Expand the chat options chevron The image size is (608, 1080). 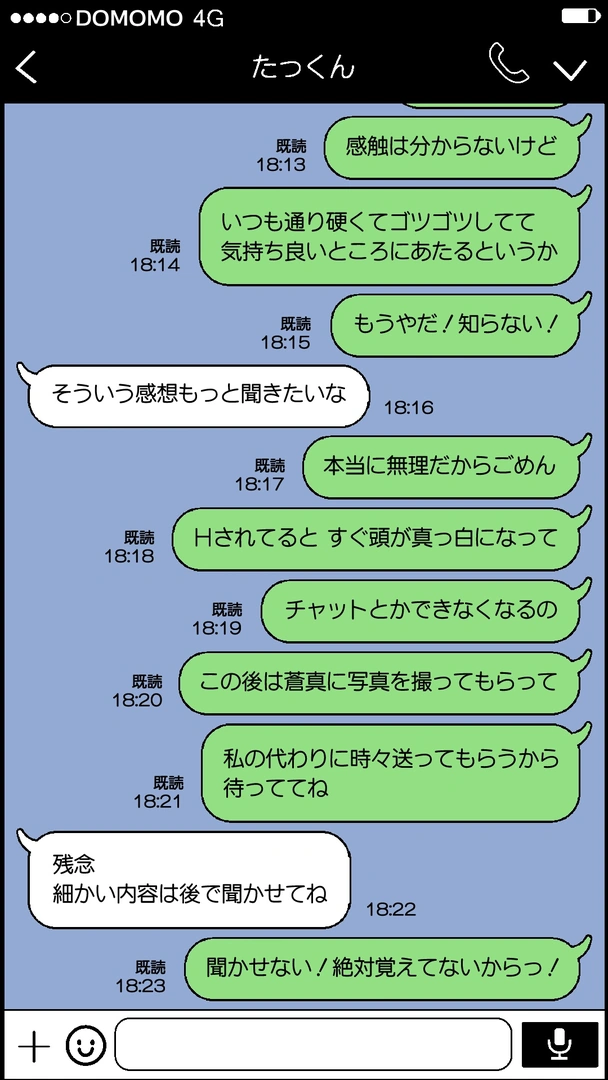click(x=570, y=68)
